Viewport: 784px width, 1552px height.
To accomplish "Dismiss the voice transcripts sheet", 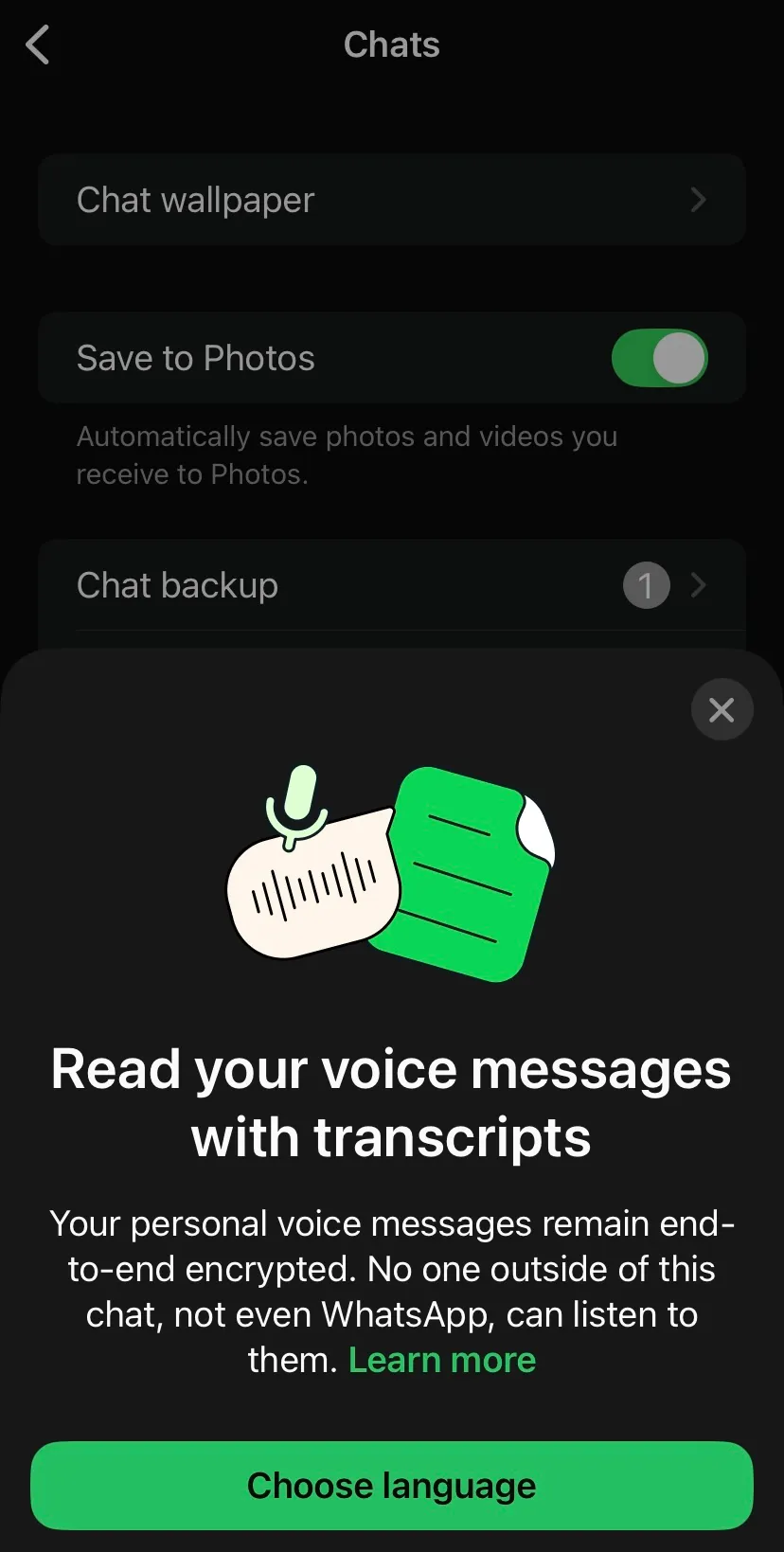I will pyautogui.click(x=722, y=709).
